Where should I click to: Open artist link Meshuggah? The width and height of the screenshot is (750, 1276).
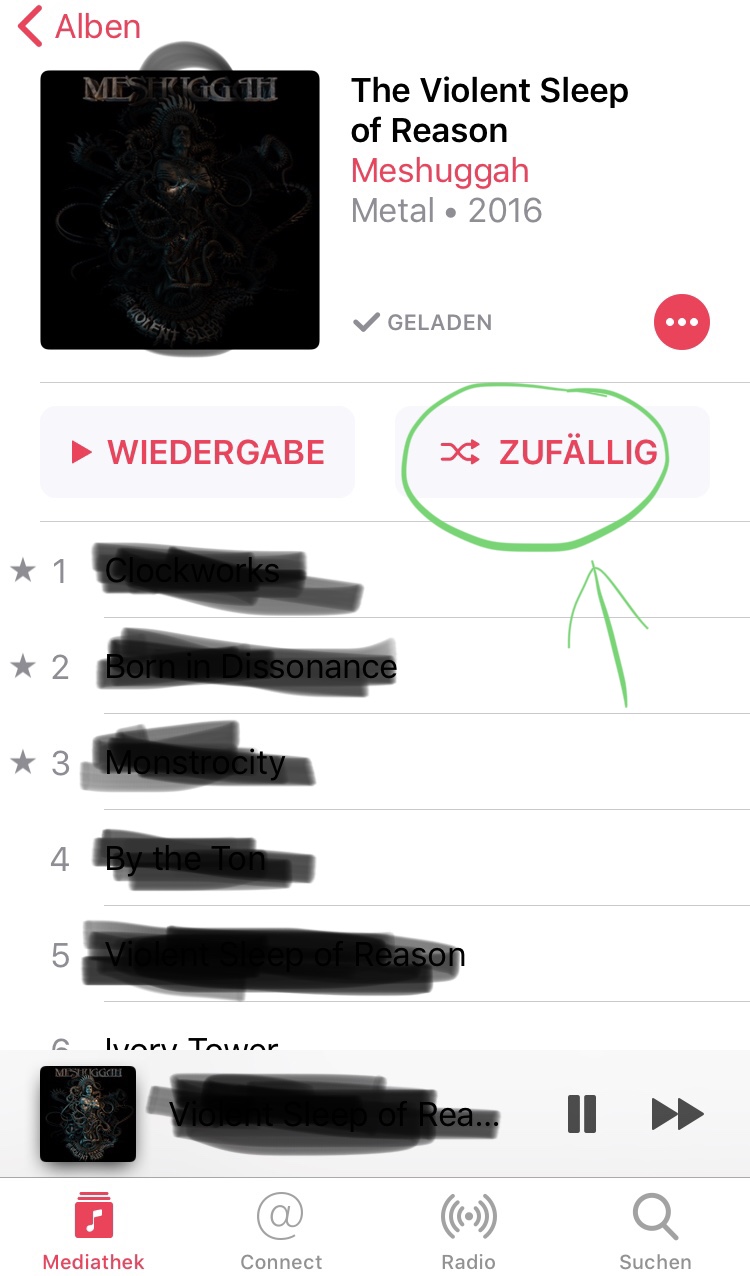(440, 170)
